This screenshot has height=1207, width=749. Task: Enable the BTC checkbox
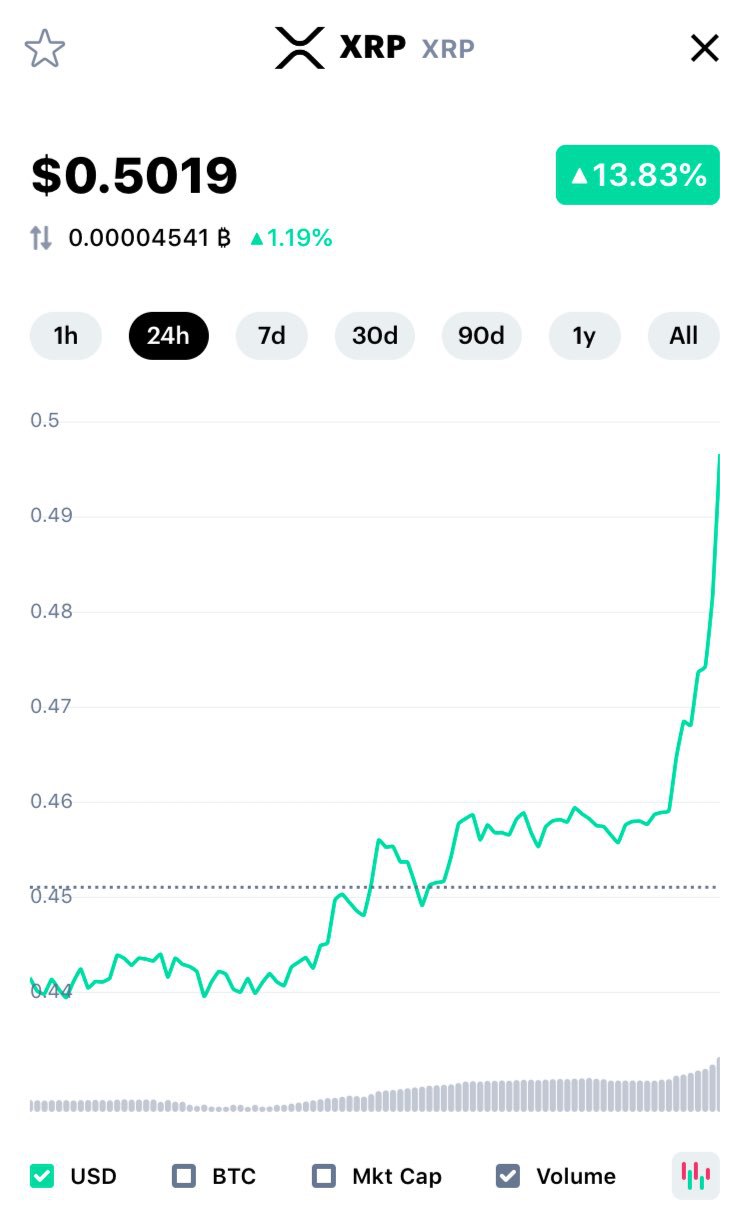point(184,1176)
